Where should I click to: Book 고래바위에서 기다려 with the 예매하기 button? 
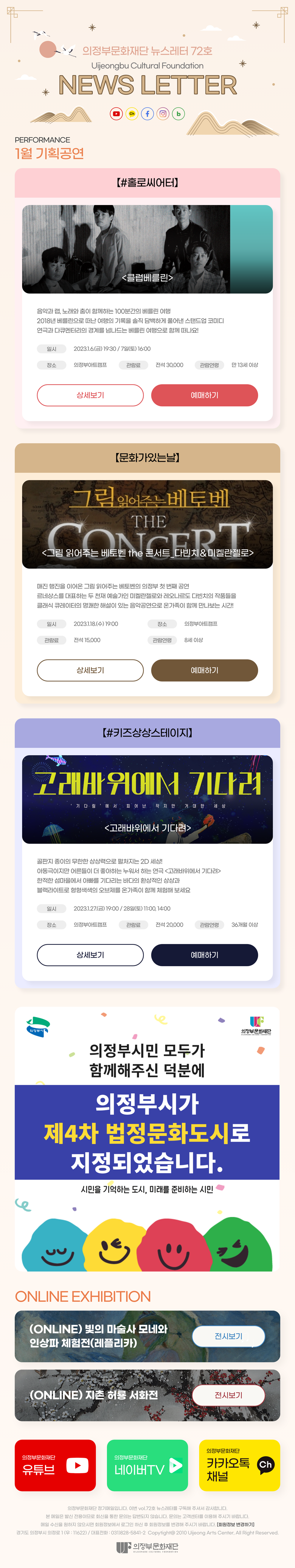coord(204,955)
